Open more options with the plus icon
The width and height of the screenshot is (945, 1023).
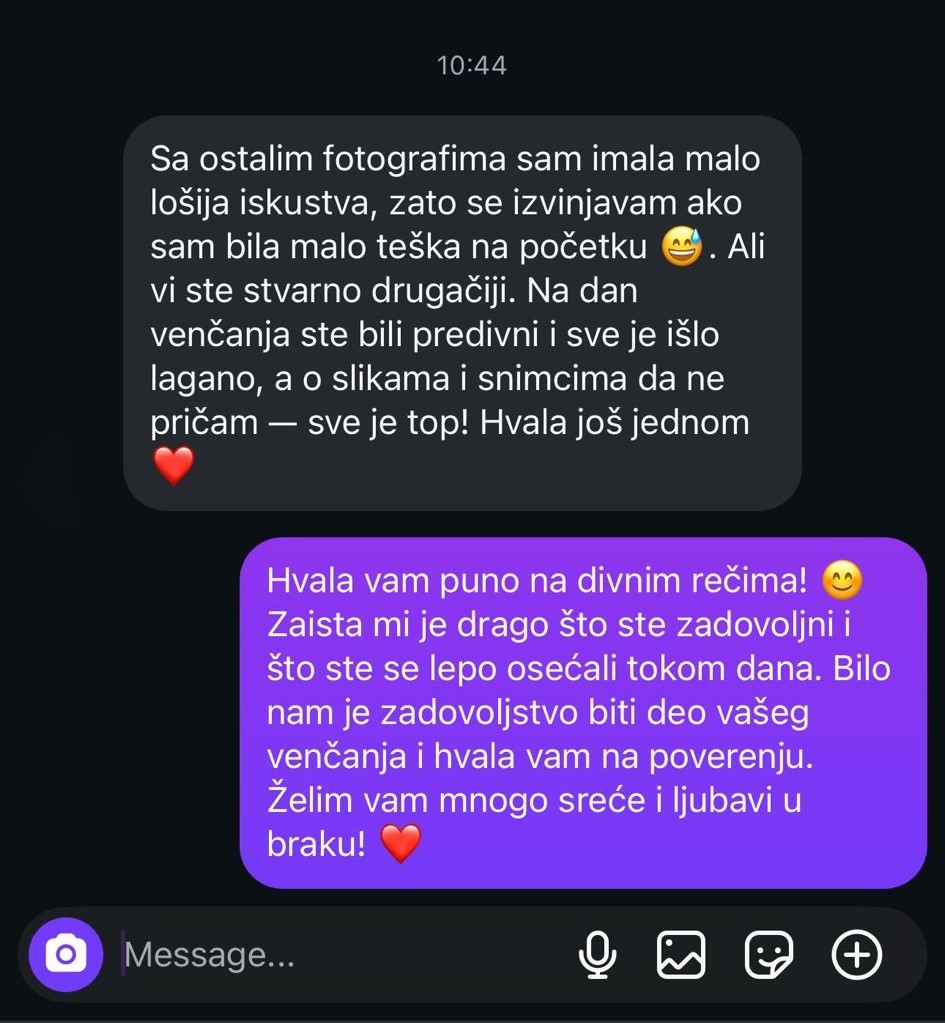[x=857, y=955]
